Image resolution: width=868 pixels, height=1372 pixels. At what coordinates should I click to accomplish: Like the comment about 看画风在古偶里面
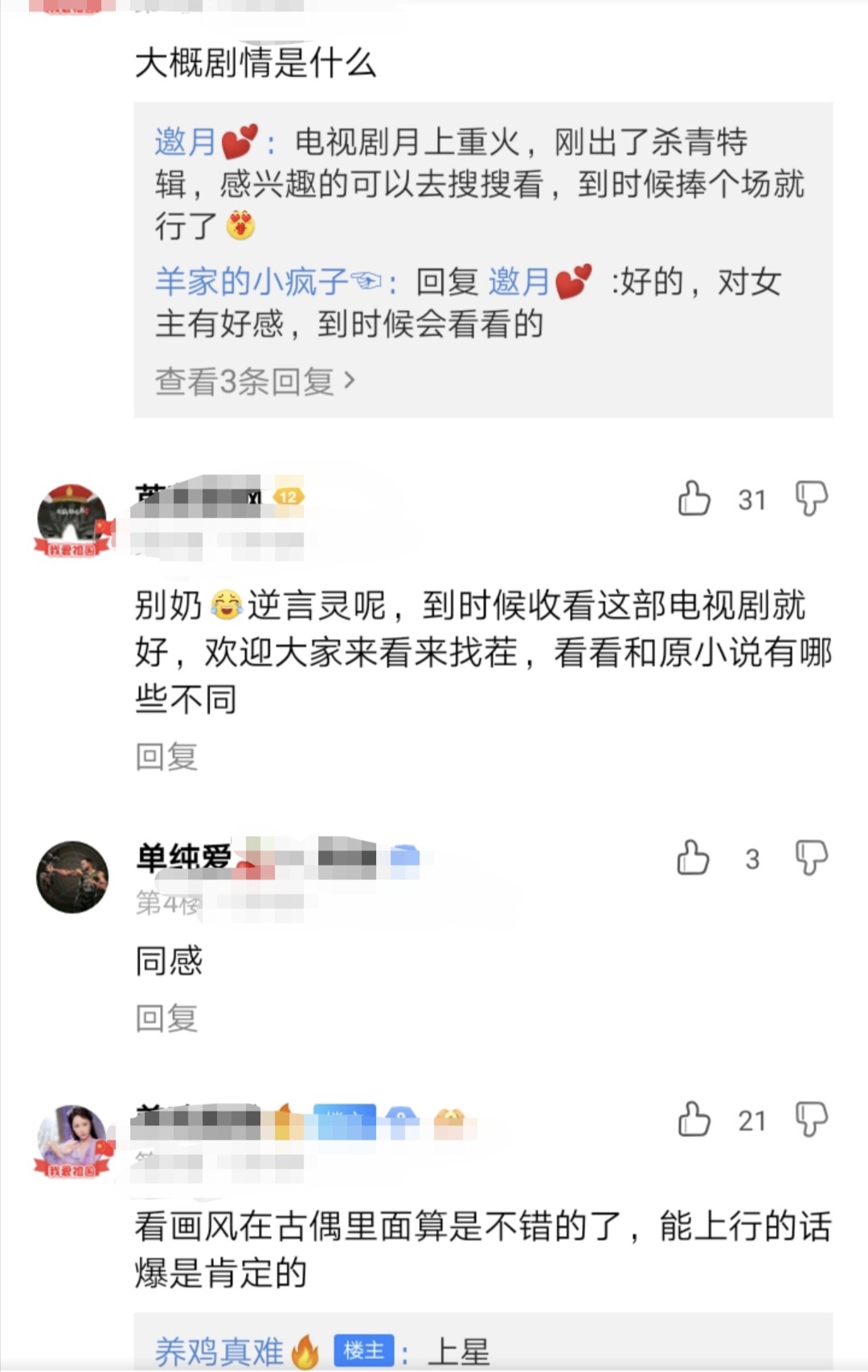(x=694, y=1120)
